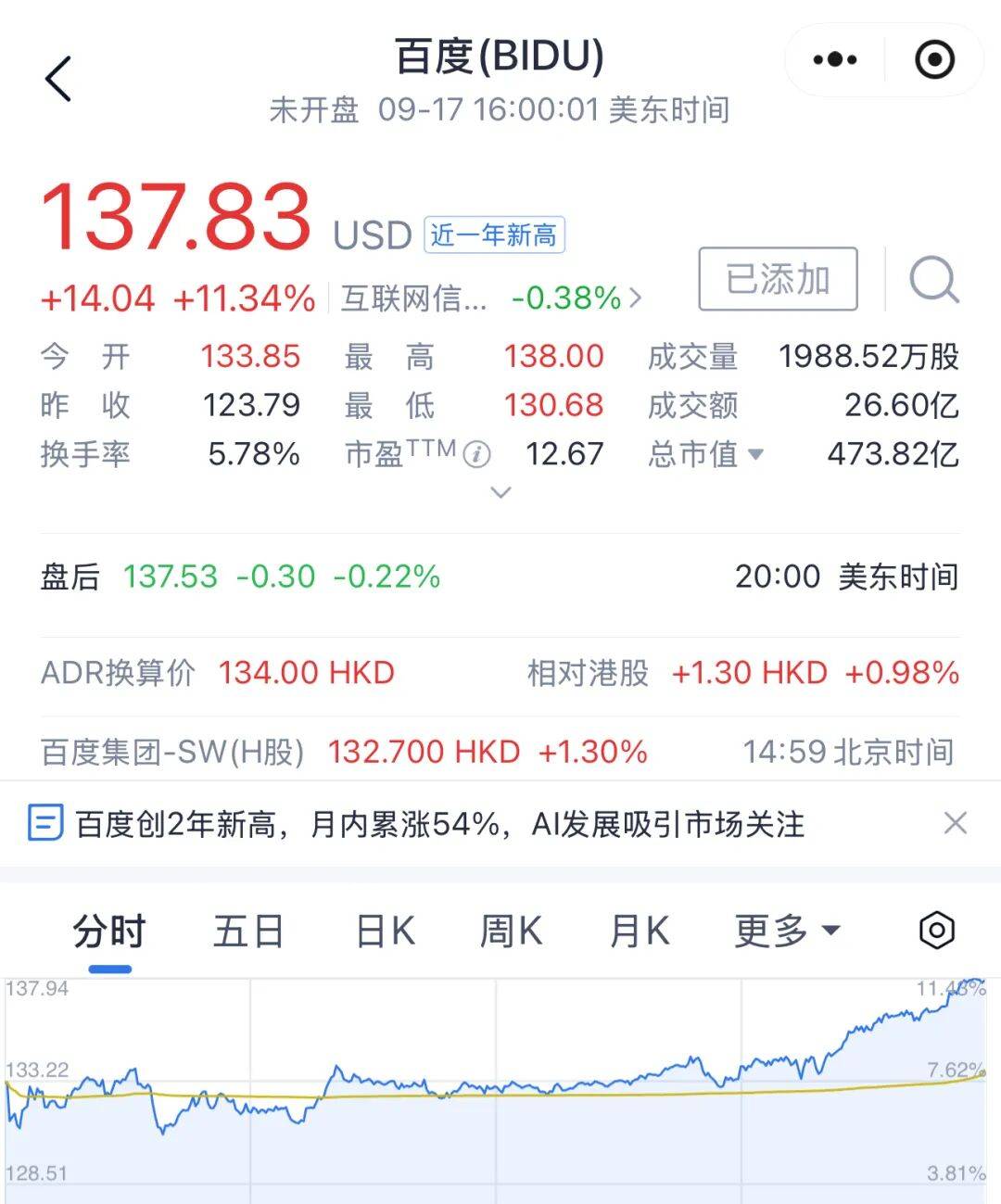Expand more quote details with the down chevron
This screenshot has width=1001, height=1204.
coord(500,492)
